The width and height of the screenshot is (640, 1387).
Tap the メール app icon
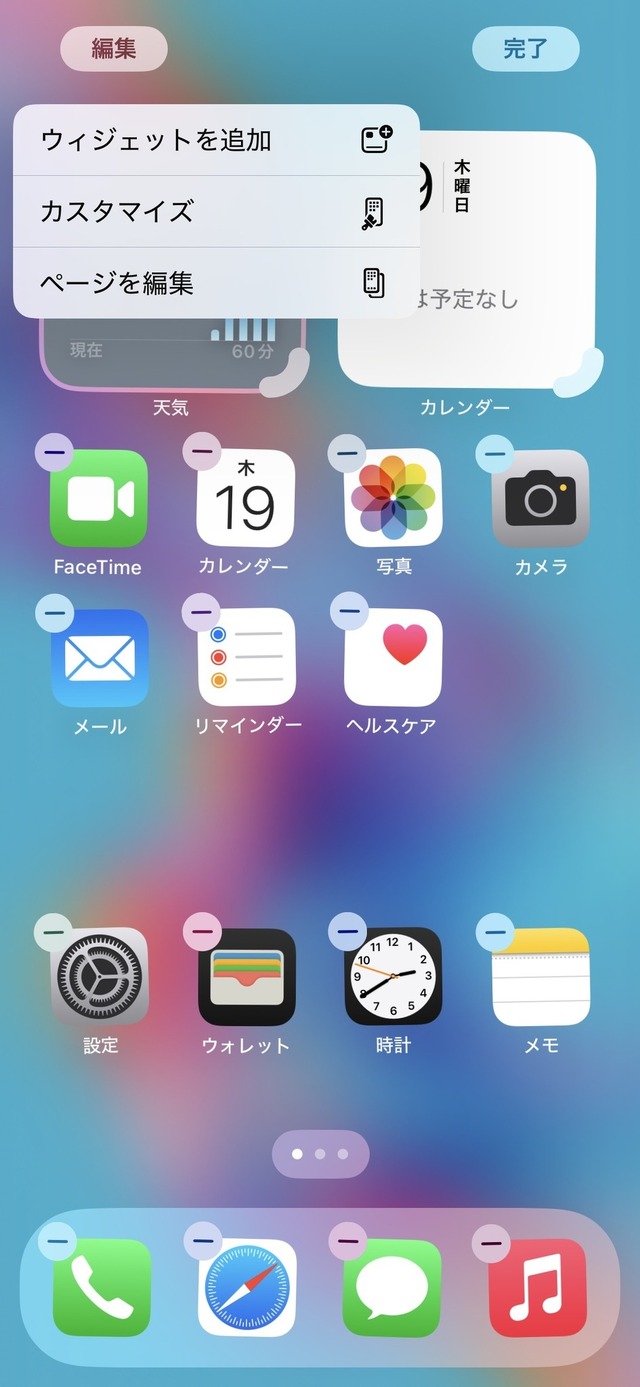click(99, 659)
